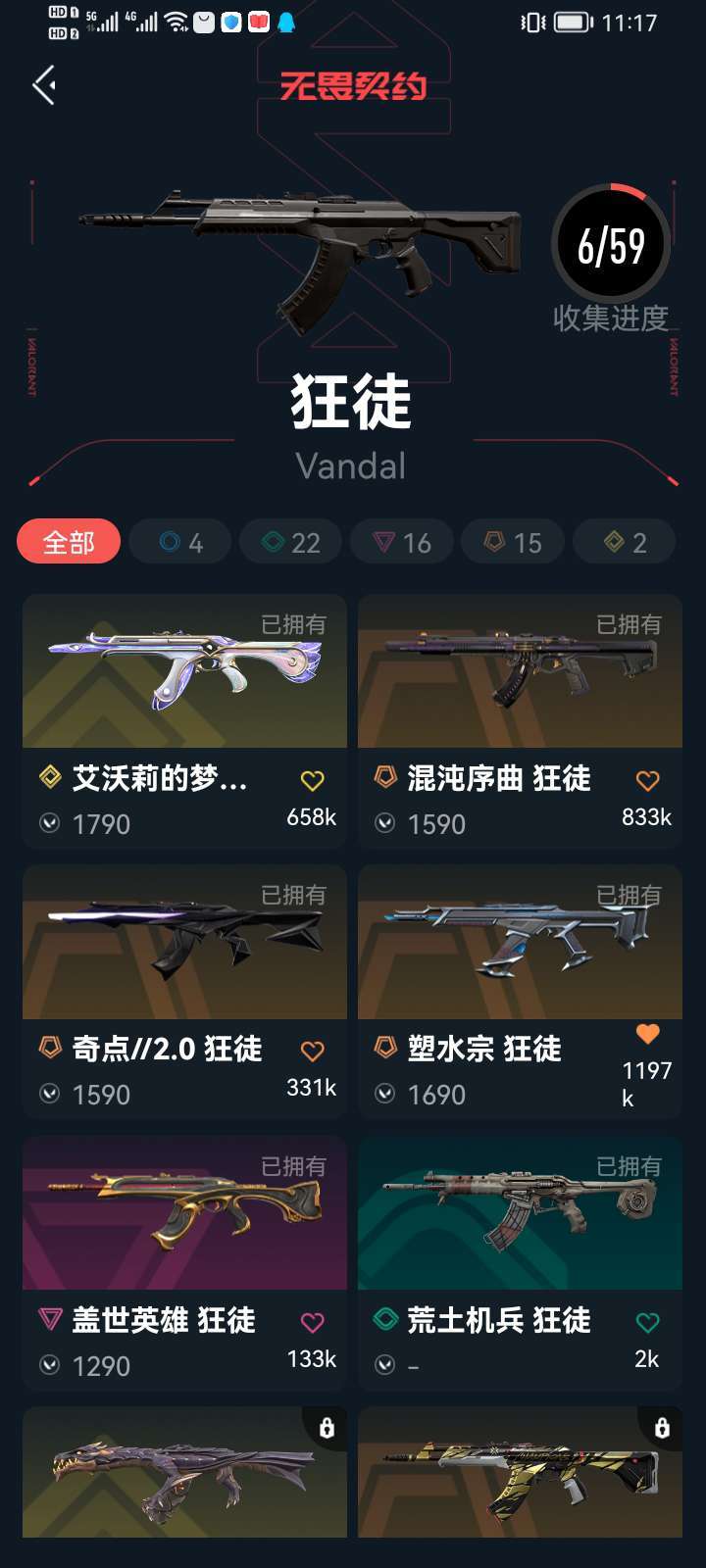Like the 混沌序曲 狂徒 skin
706x1568 pixels.
647,781
